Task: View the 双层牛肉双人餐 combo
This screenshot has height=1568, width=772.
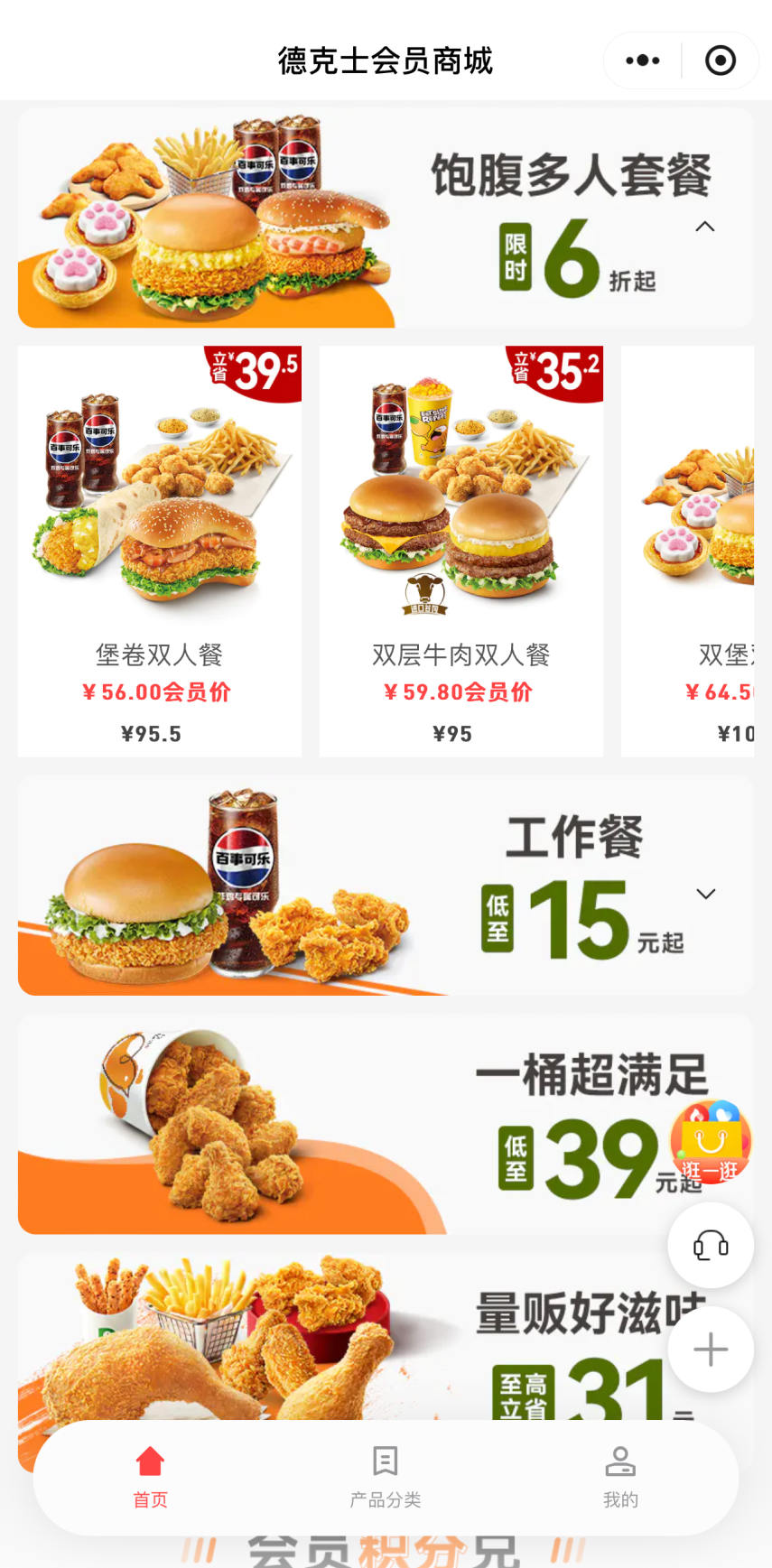Action: (460, 551)
